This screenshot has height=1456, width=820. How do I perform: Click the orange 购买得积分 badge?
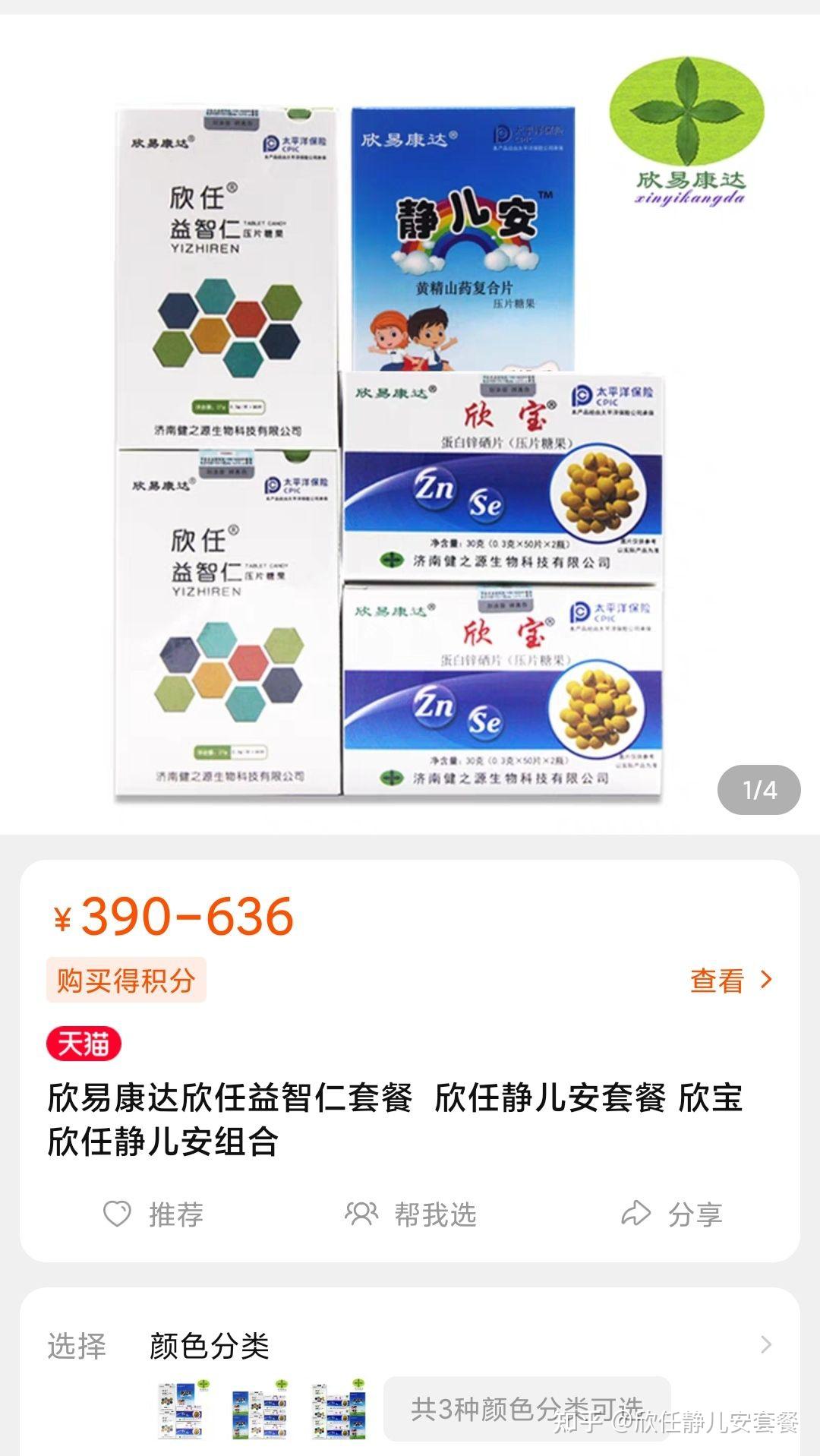pyautogui.click(x=127, y=980)
